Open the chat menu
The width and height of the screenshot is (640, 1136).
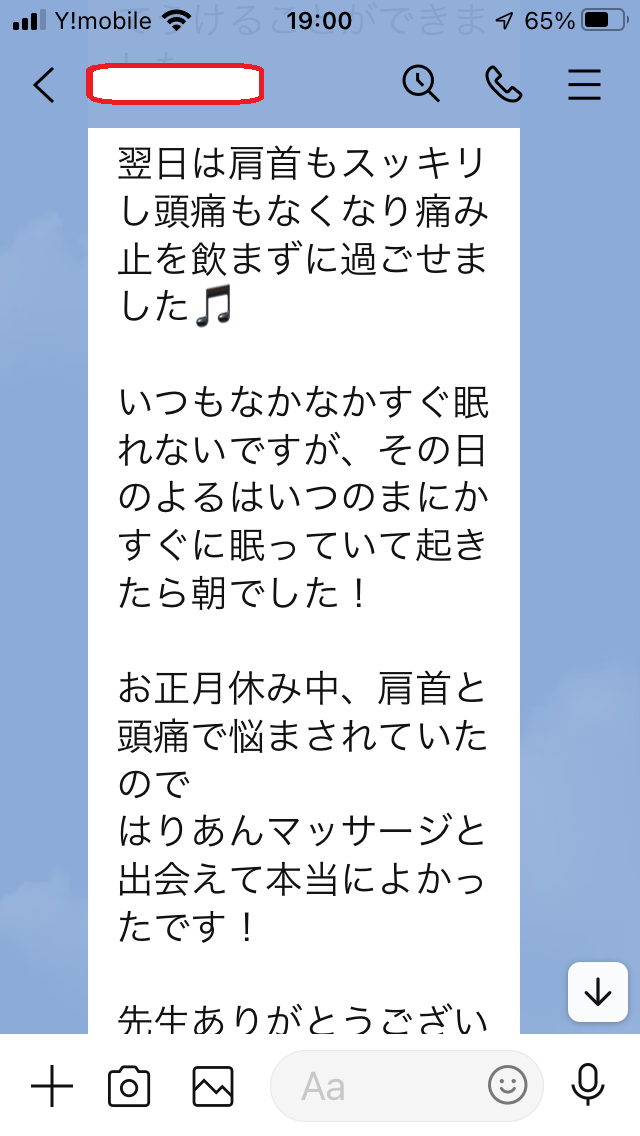(585, 85)
